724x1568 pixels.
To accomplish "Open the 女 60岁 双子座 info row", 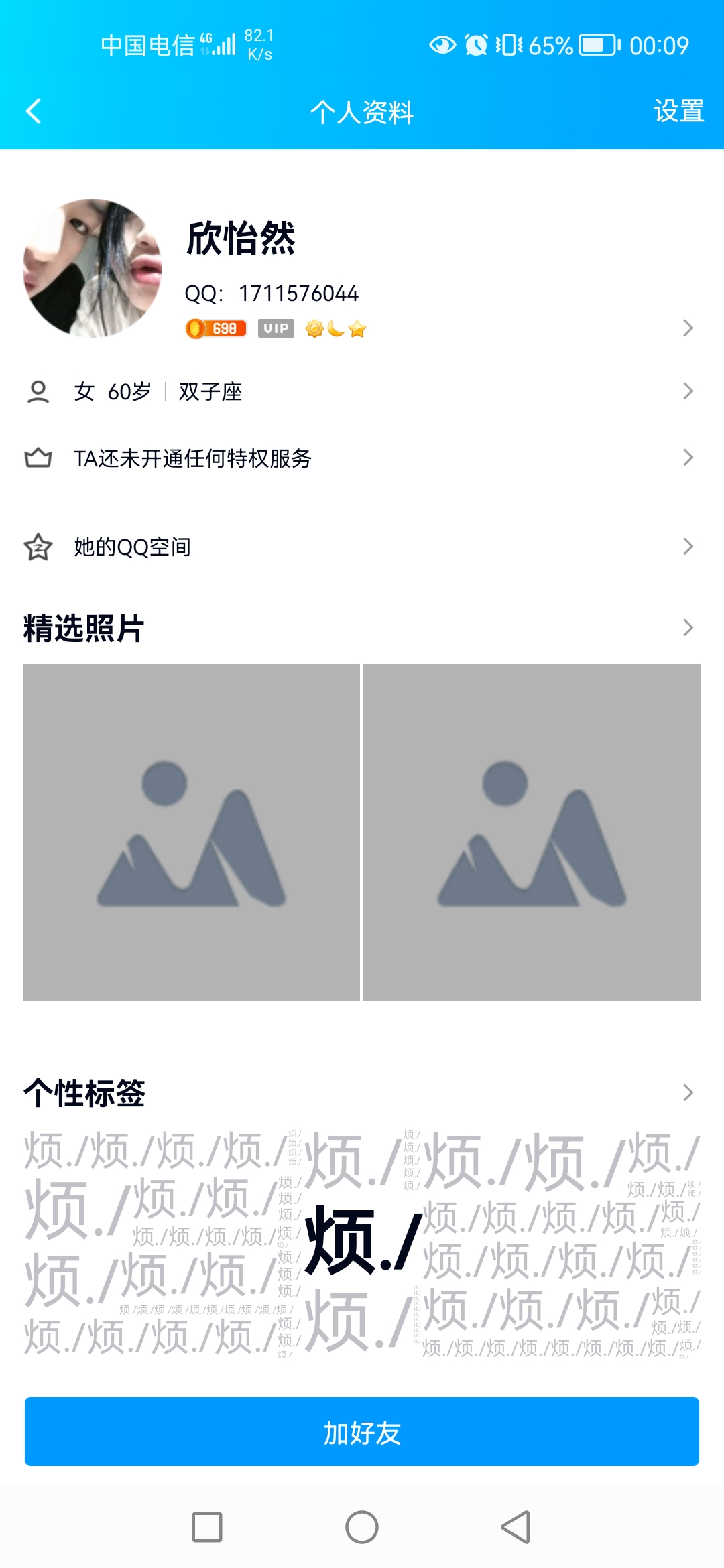I will click(x=362, y=391).
